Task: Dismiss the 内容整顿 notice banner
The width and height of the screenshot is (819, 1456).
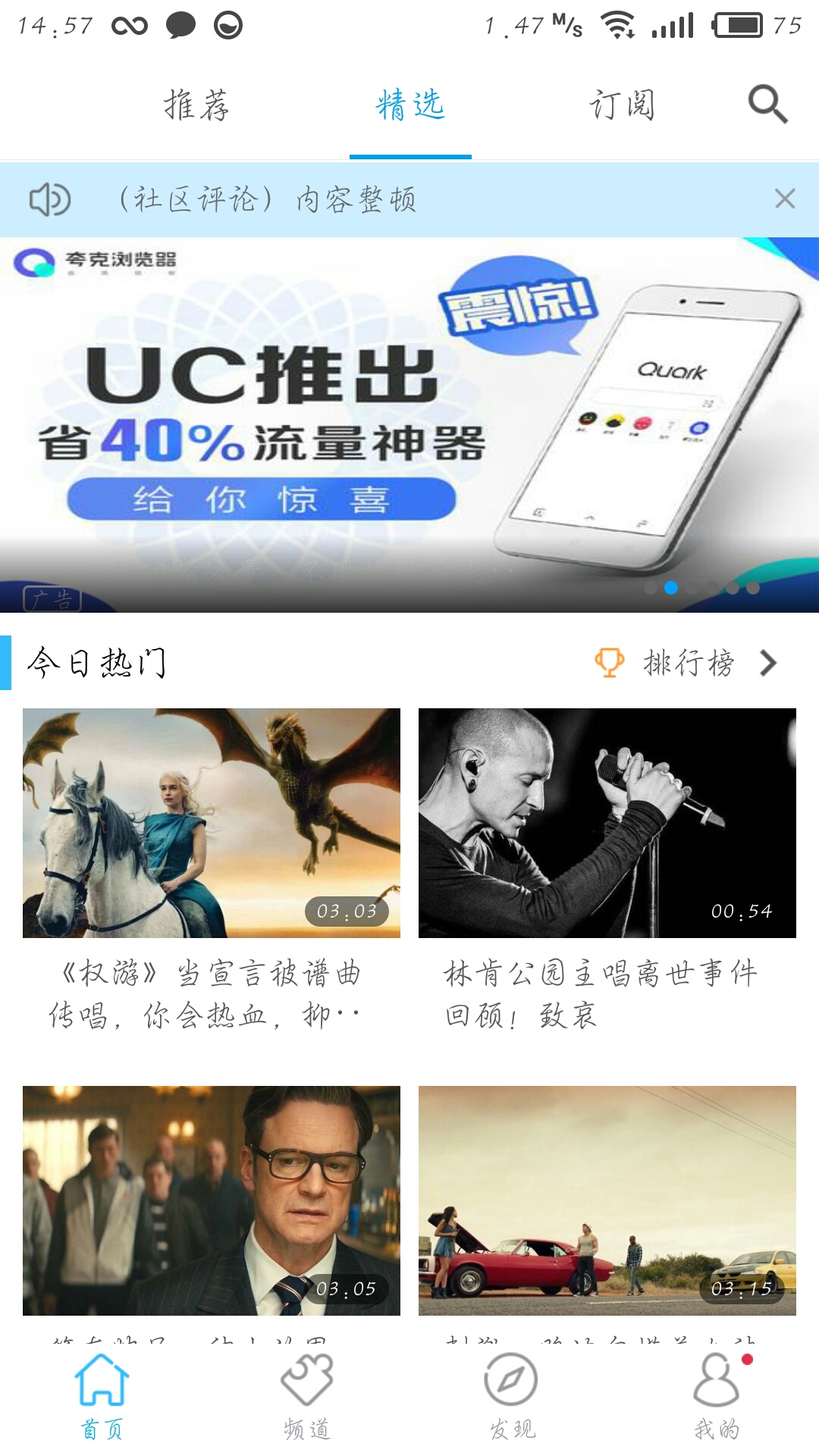Action: pos(785,199)
